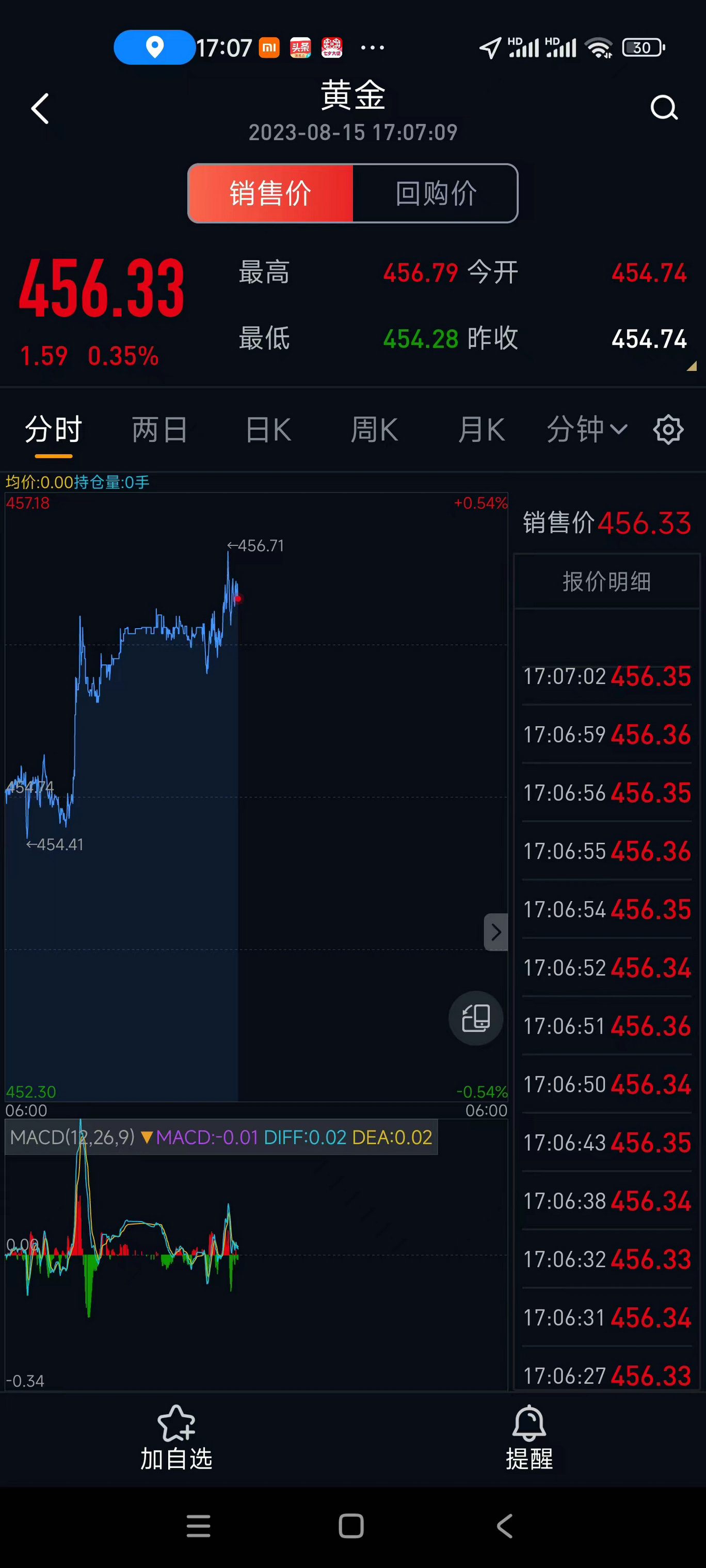Viewport: 706px width, 1568px height.
Task: Select the 销售价 price tab
Action: [x=270, y=193]
